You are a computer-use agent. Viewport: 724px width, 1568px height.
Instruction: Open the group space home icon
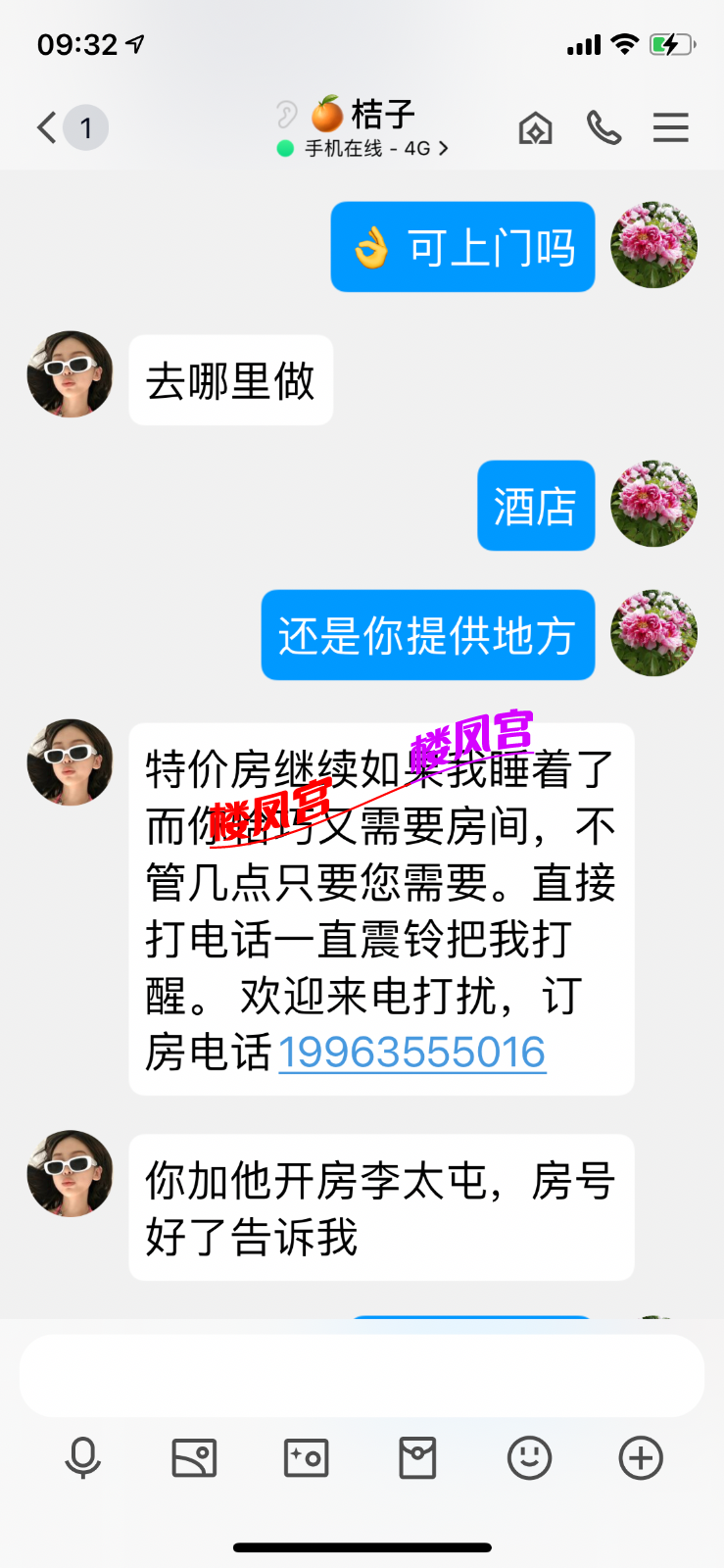[x=536, y=127]
